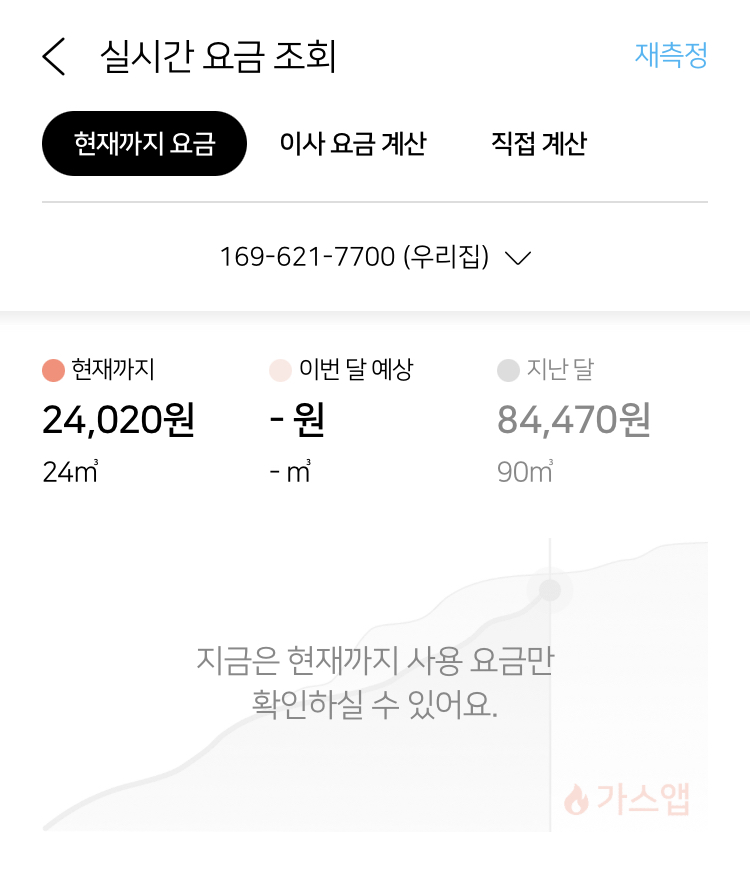This screenshot has width=750, height=883.
Task: Go back from 실시간 요금 조회
Action: (54, 57)
